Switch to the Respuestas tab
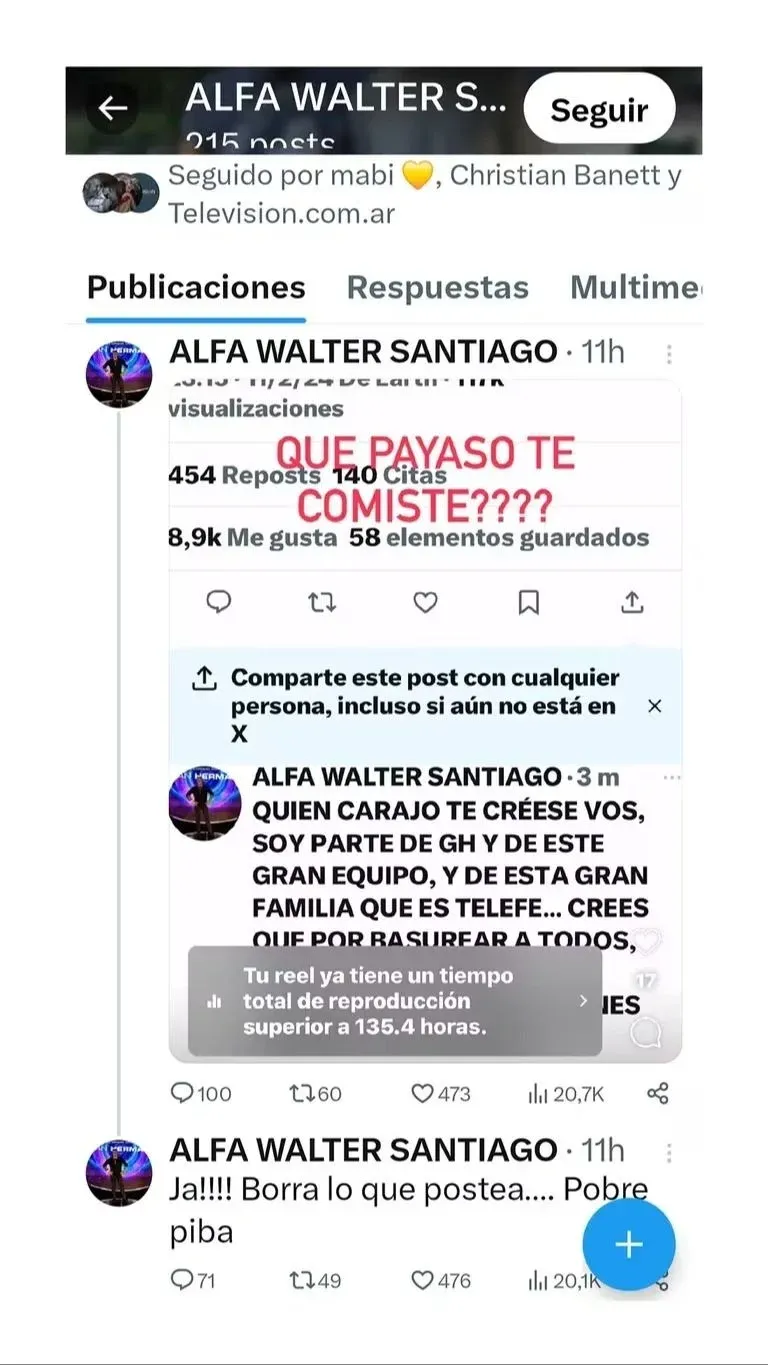Image resolution: width=768 pixels, height=1365 pixels. pos(437,288)
